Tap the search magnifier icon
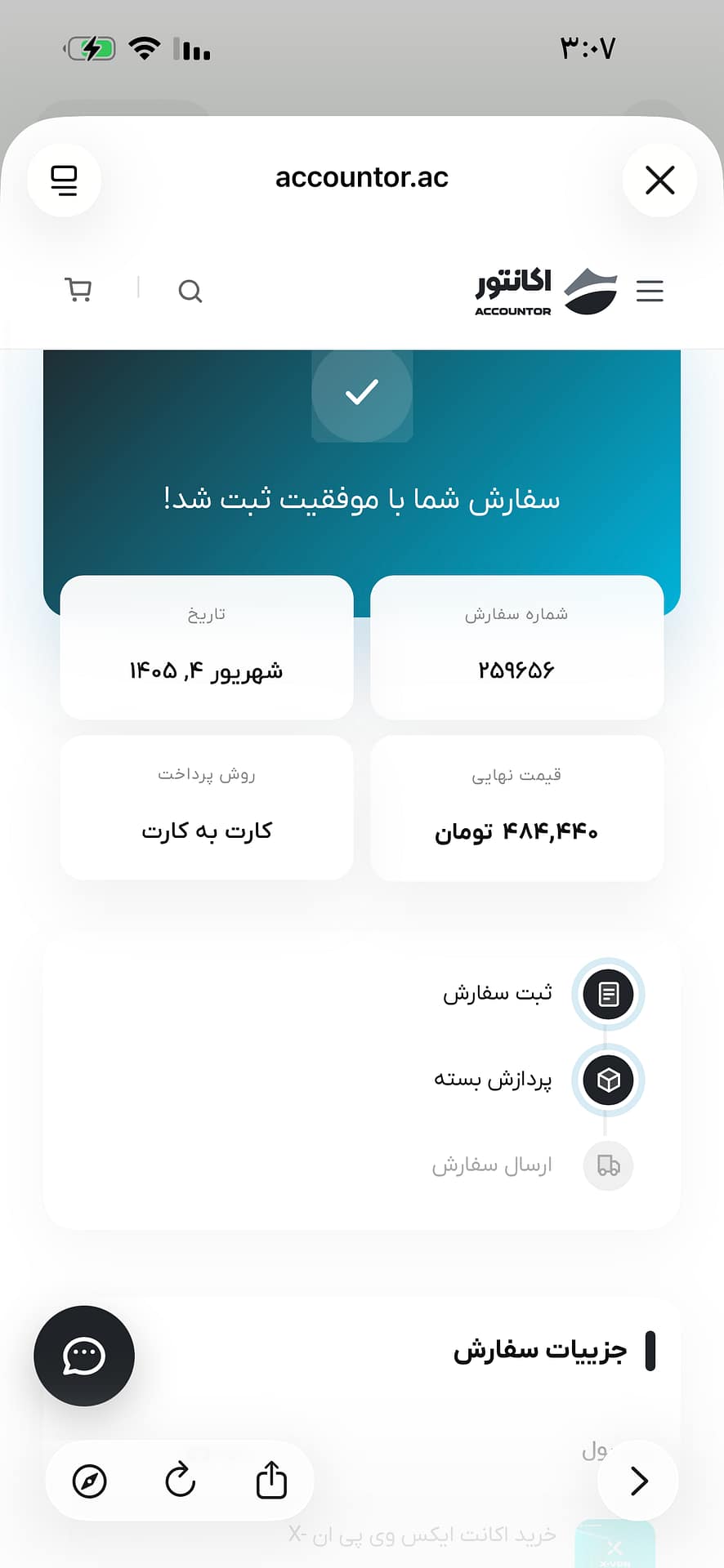The height and width of the screenshot is (1568, 724). 190,291
